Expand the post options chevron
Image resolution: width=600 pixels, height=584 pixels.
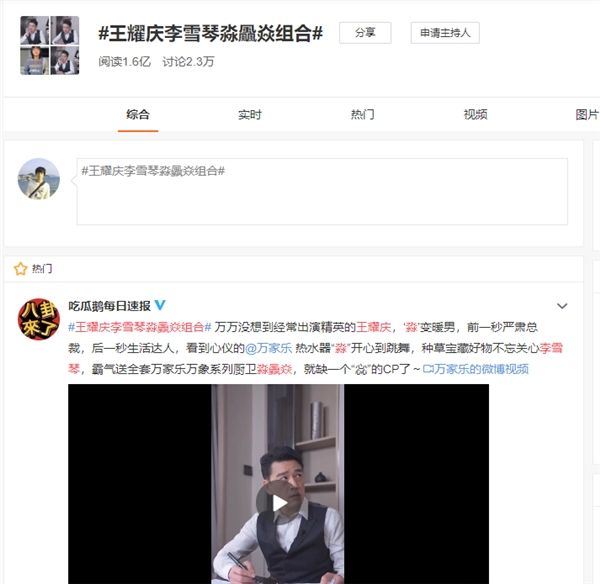(x=562, y=306)
